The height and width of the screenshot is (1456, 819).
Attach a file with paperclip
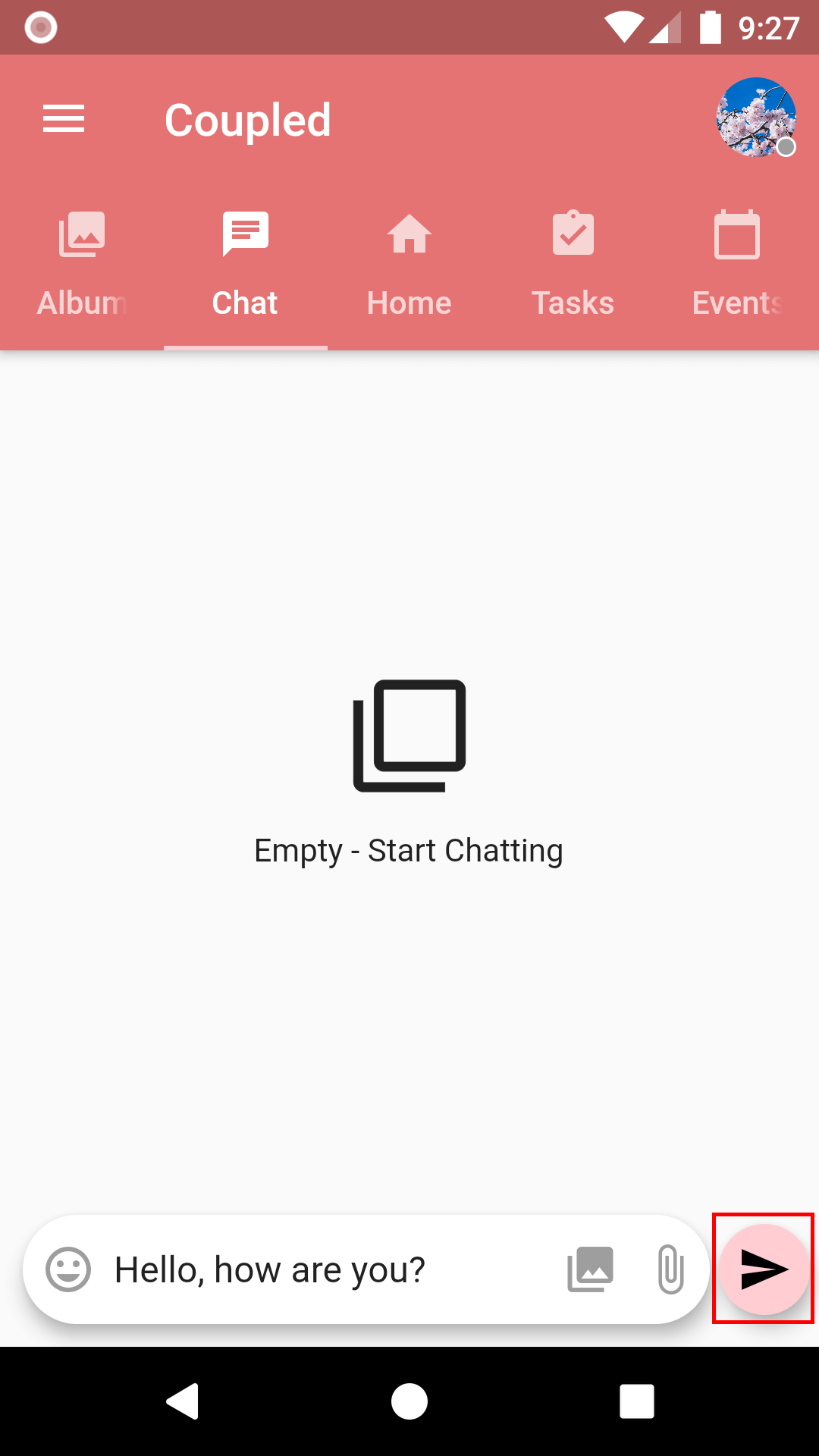click(x=670, y=1269)
